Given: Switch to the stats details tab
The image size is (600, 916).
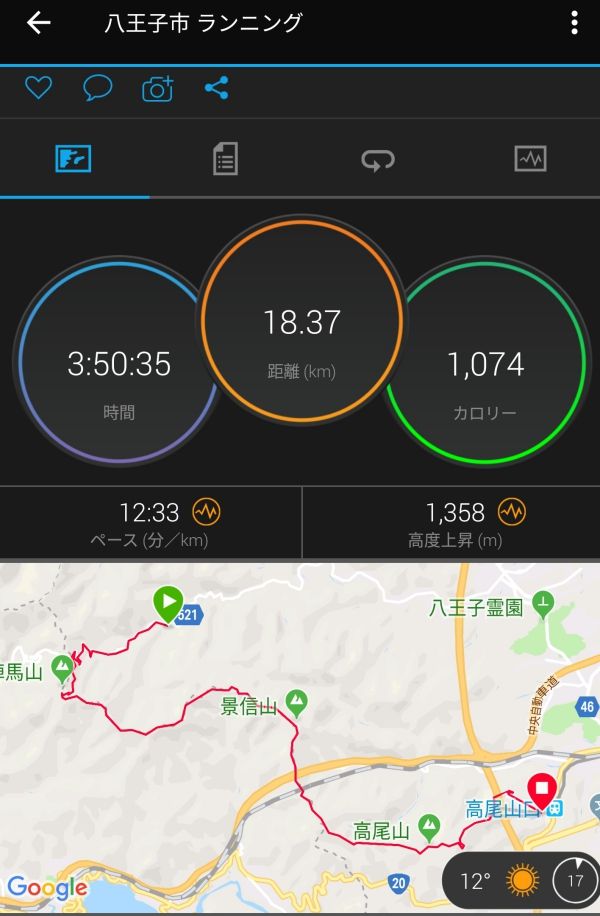Looking at the screenshot, I should (225, 159).
